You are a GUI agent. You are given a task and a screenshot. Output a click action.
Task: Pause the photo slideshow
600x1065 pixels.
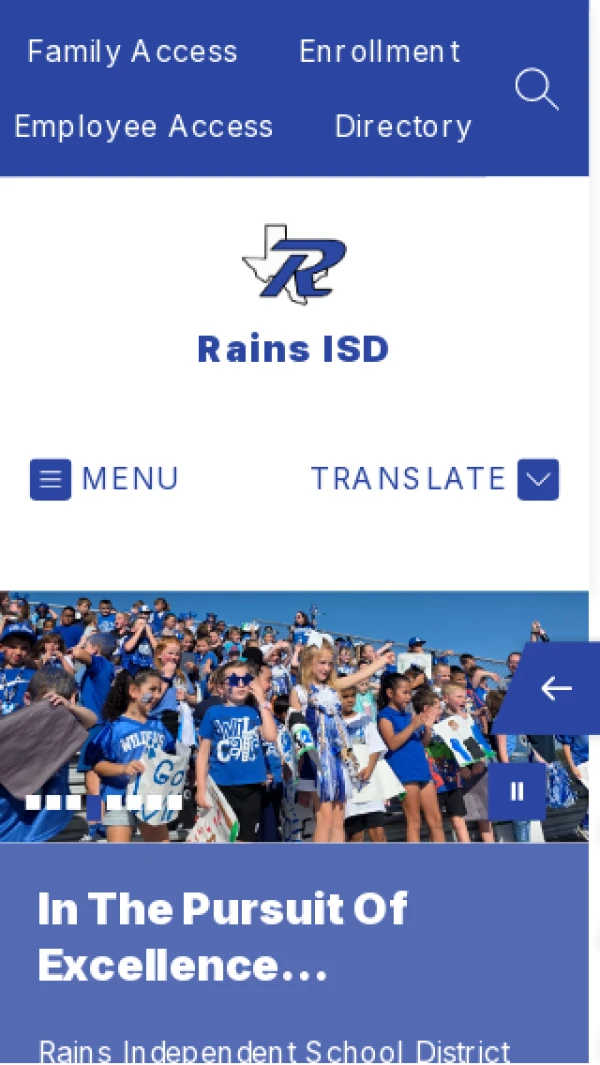(x=517, y=792)
